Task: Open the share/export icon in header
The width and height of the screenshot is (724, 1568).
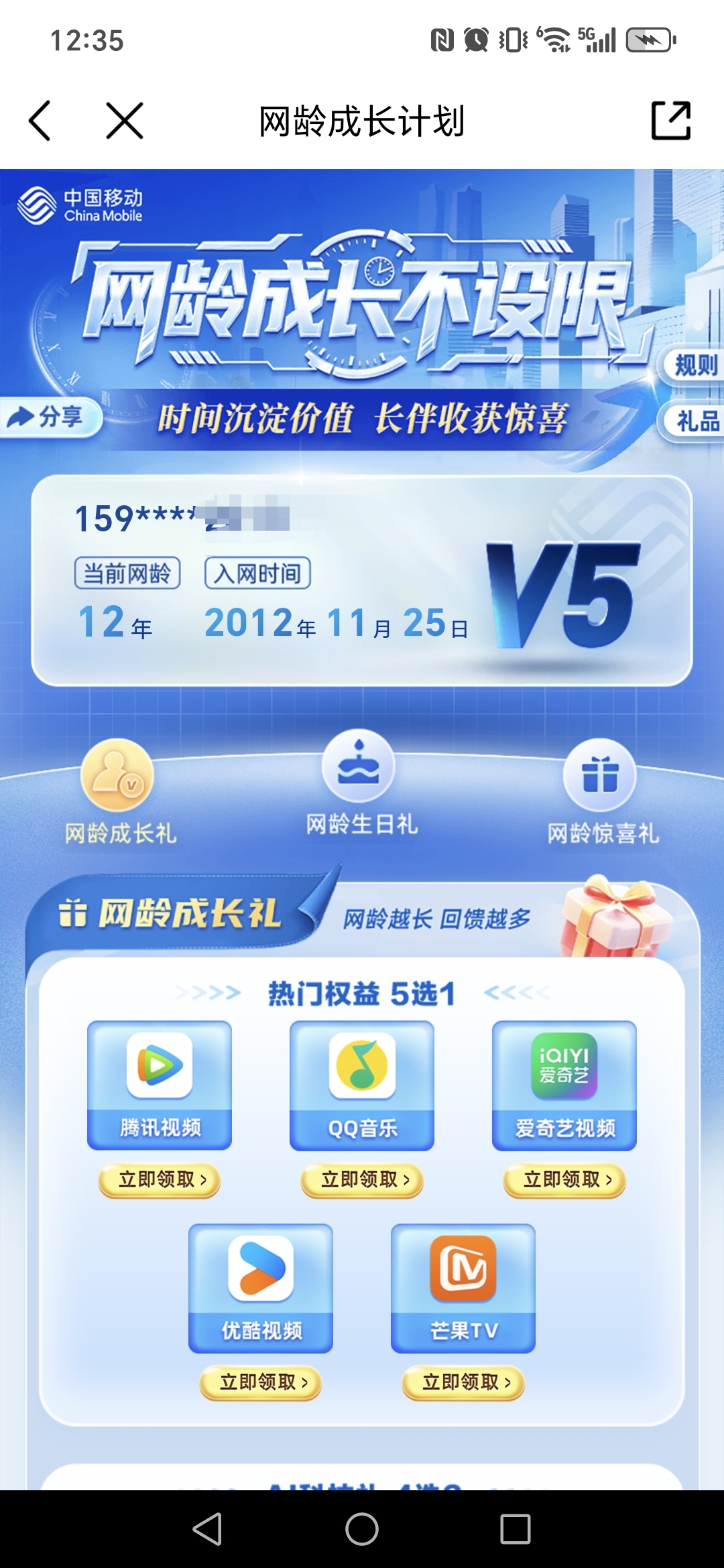Action: (671, 121)
